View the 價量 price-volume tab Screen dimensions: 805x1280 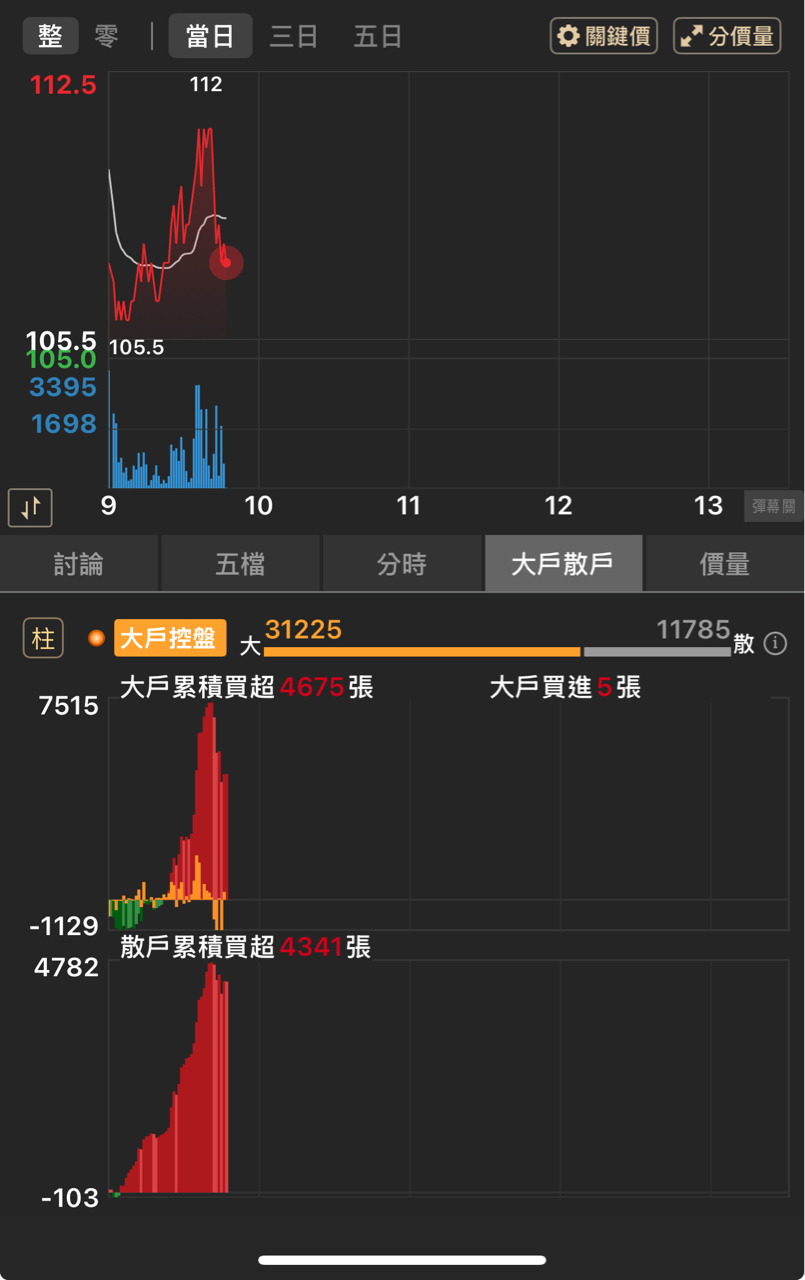725,564
